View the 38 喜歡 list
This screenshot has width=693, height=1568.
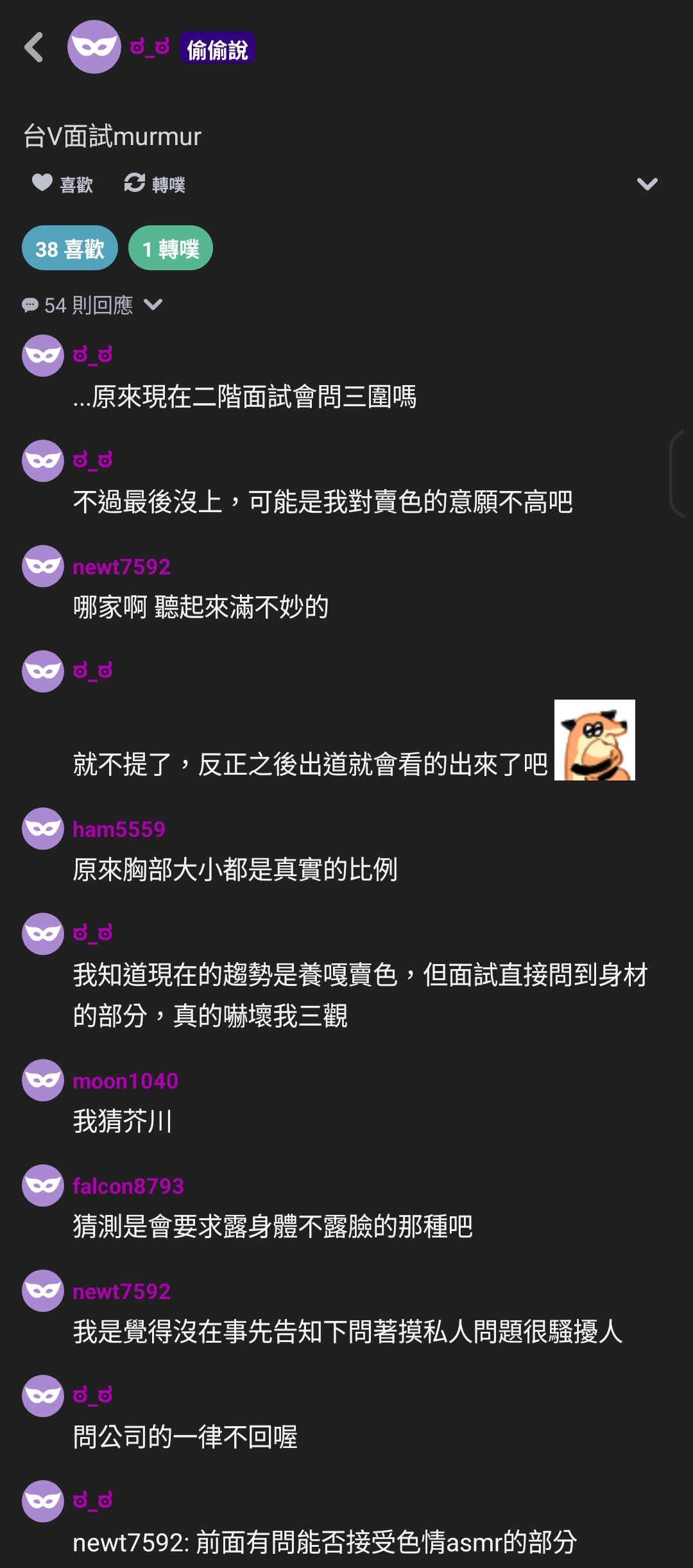70,248
